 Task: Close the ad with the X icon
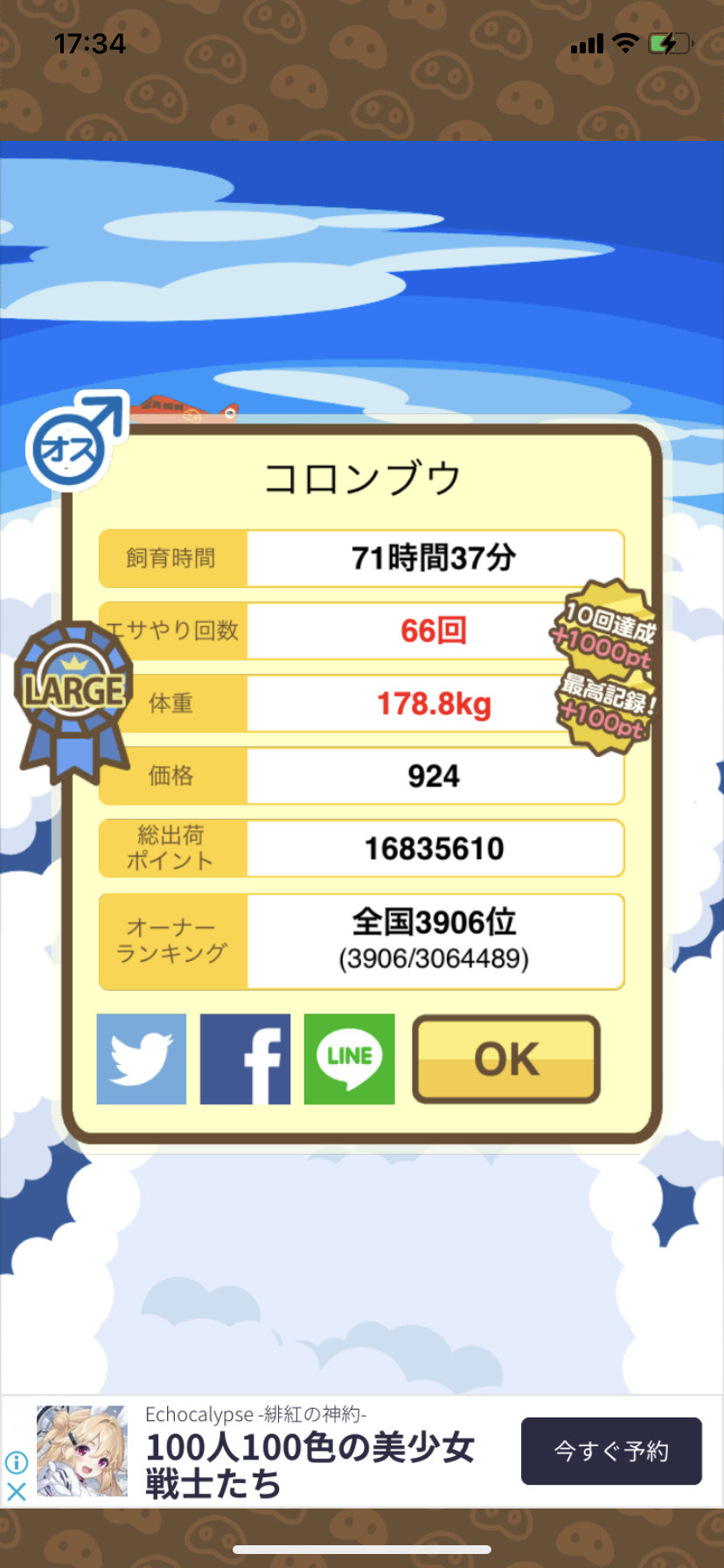(16, 1492)
